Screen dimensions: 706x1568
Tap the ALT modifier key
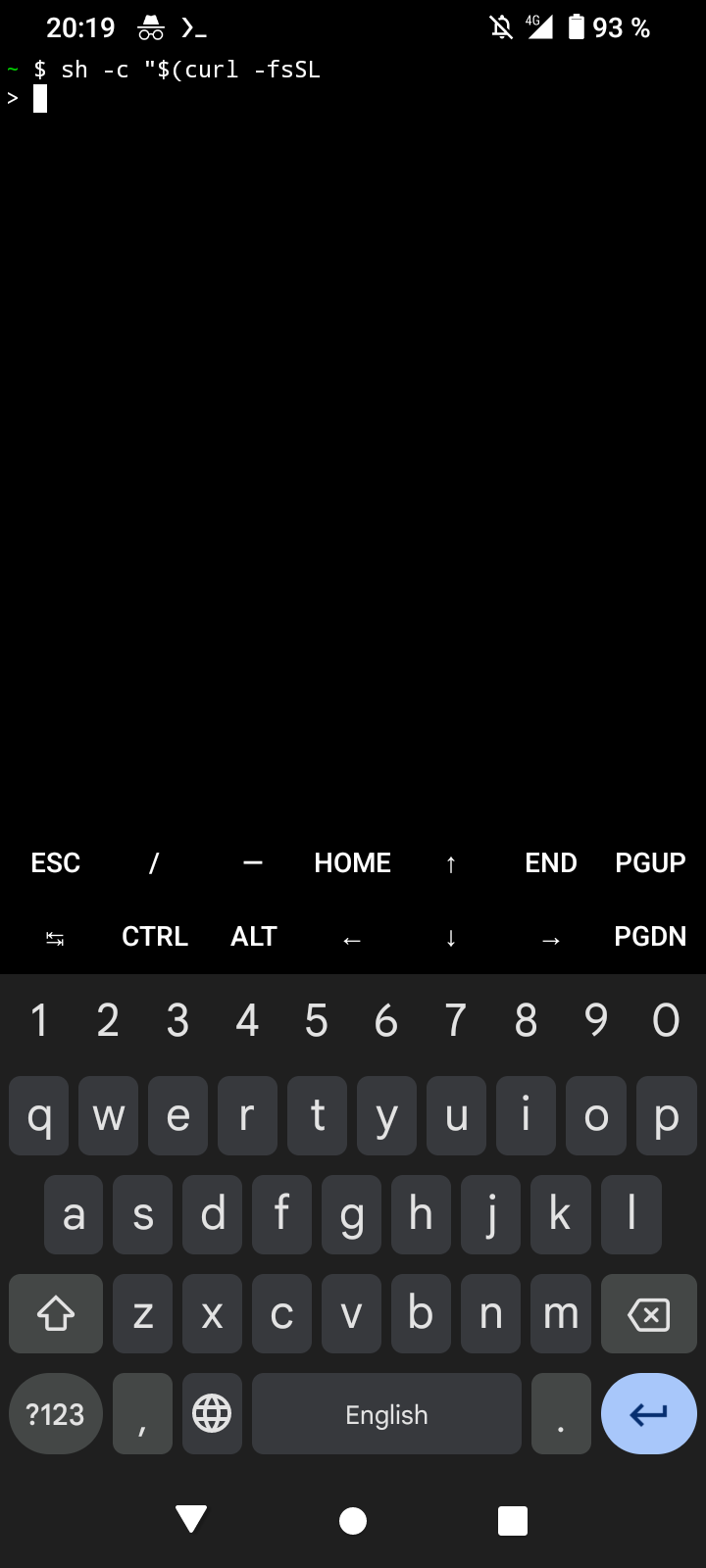[x=254, y=937]
